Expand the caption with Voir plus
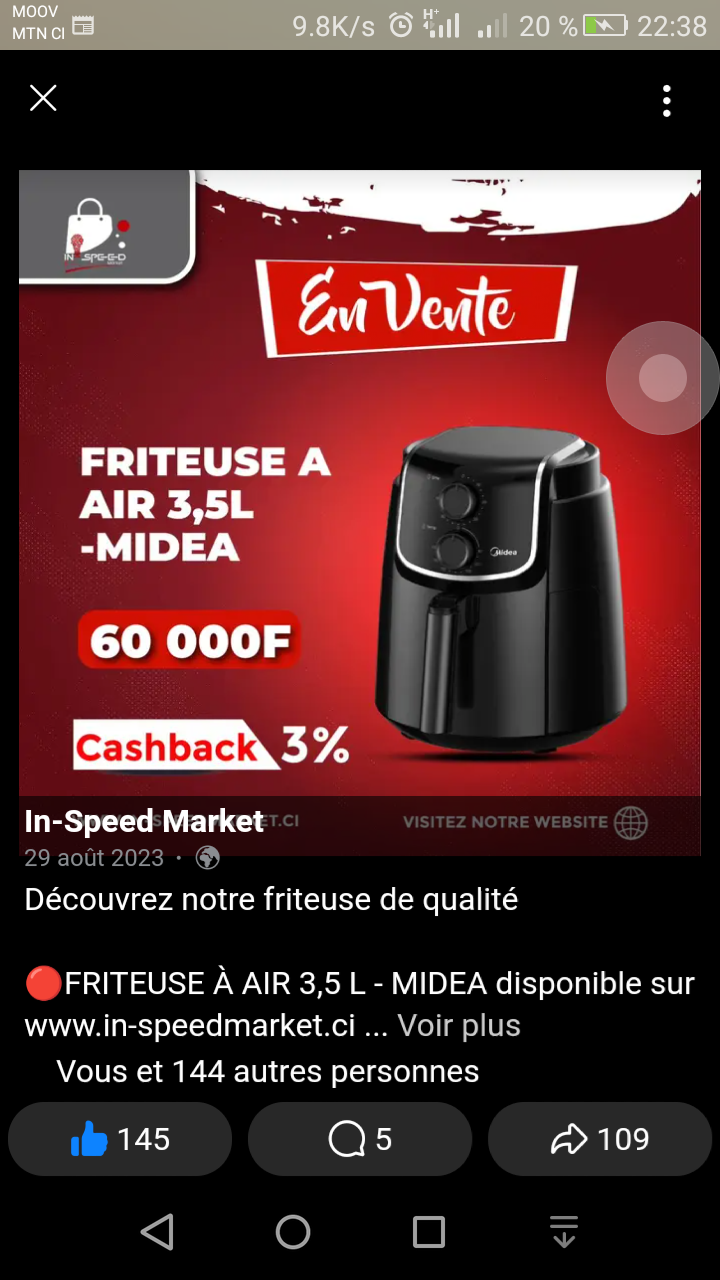 pyautogui.click(x=459, y=1025)
